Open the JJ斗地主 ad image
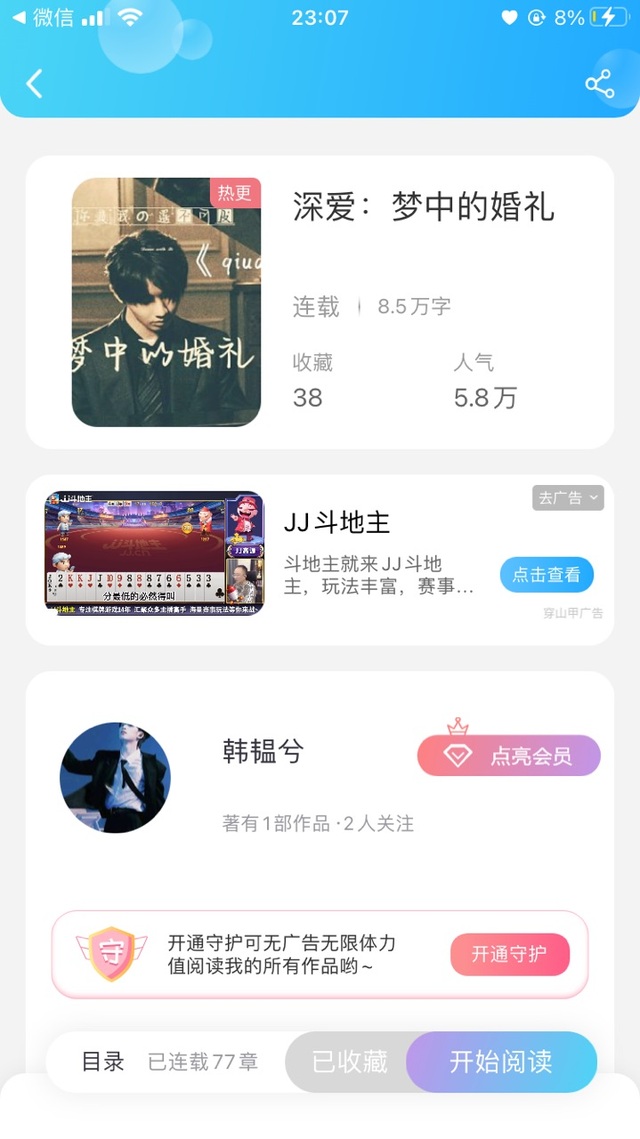Screen dimensions: 640x1139 pos(155,554)
